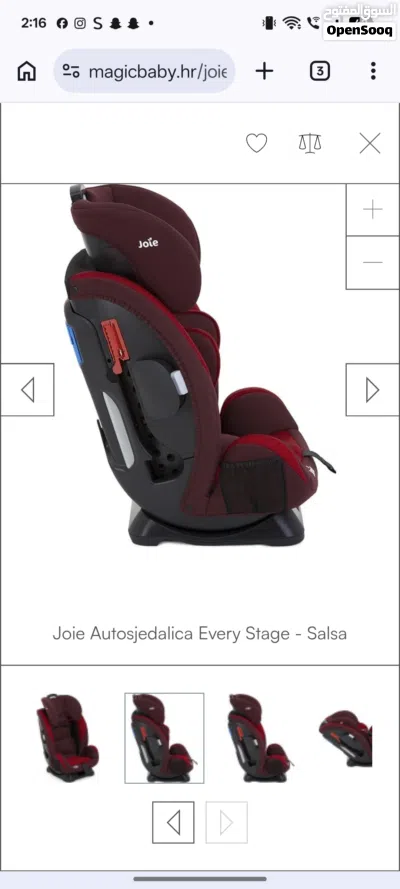Close the product image viewer
400x889 pixels.
(x=370, y=143)
